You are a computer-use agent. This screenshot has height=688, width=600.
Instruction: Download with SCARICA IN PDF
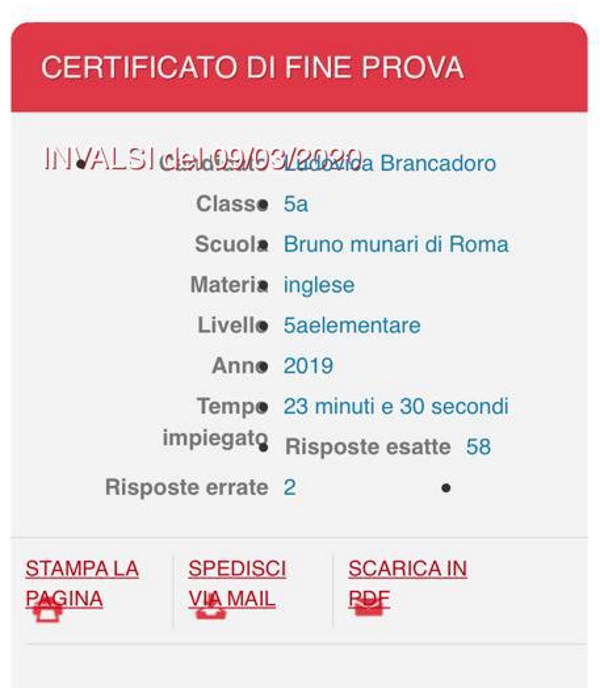[406, 583]
